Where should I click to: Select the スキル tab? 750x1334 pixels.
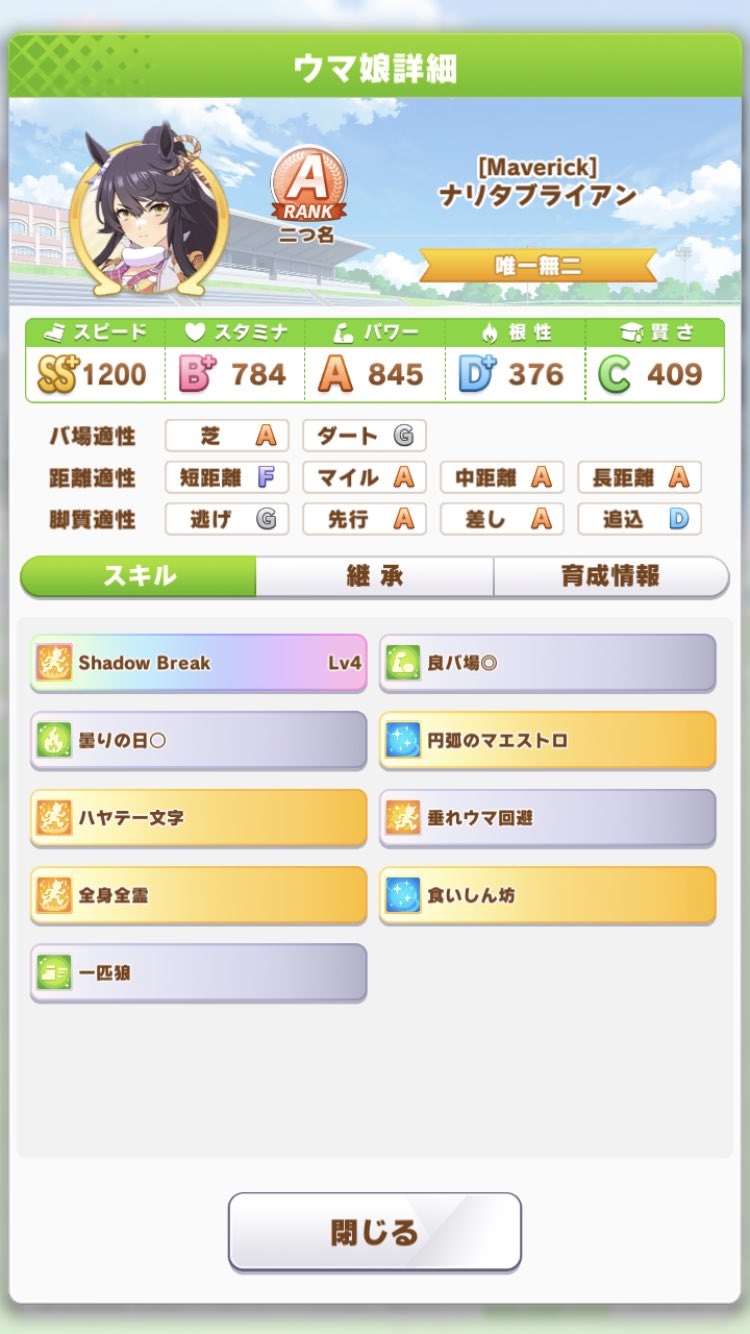click(x=139, y=577)
